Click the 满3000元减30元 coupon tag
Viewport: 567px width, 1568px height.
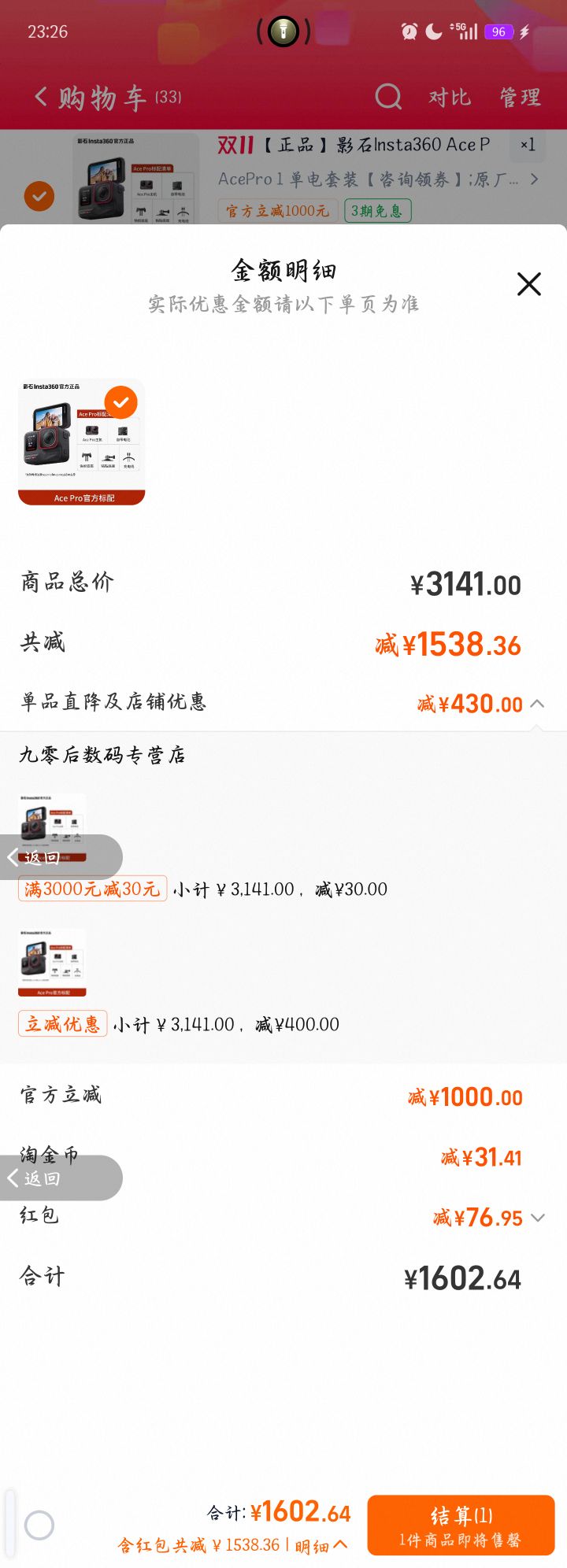click(x=91, y=889)
